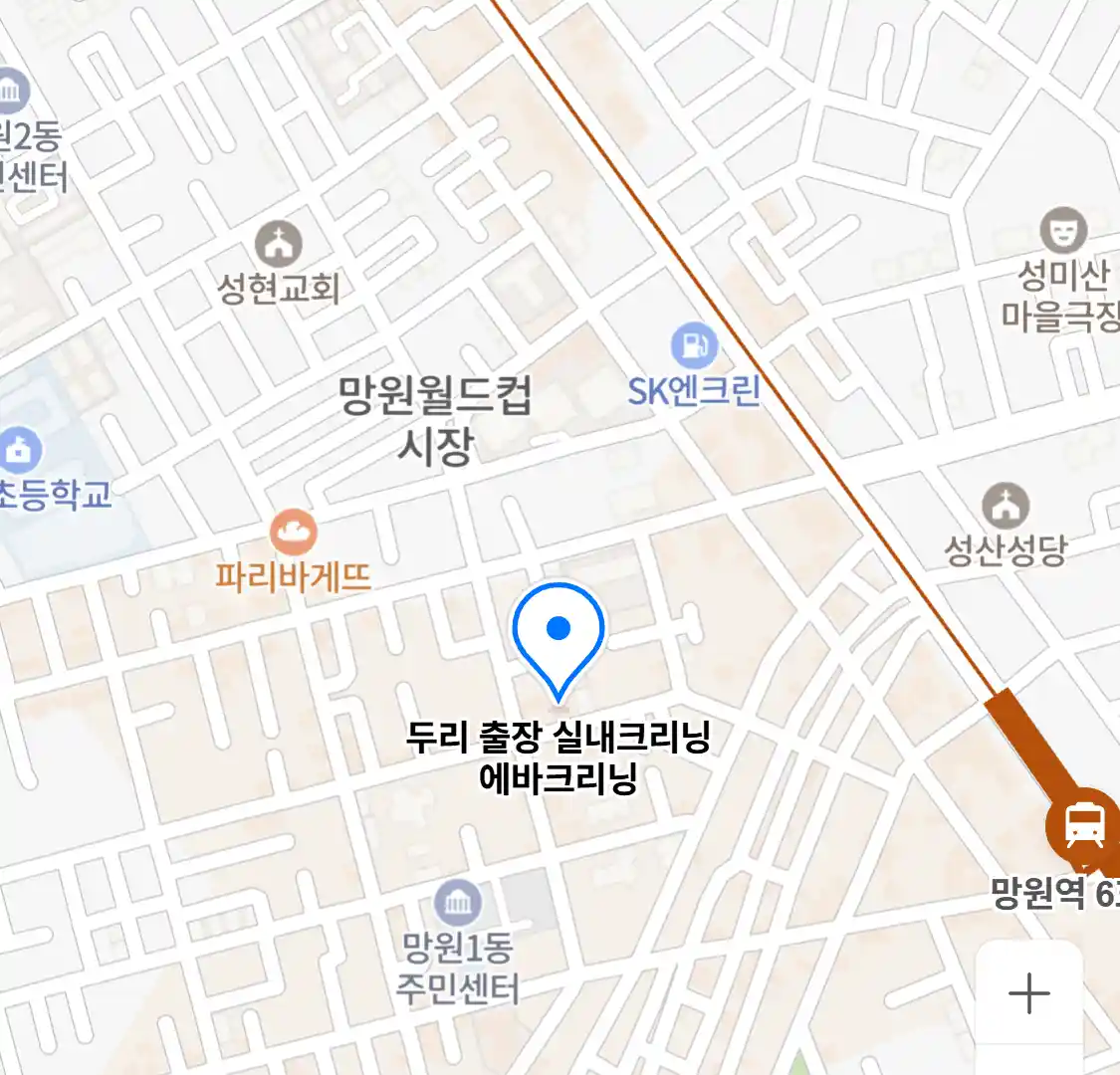Viewport: 1120px width, 1075px height.
Task: Open the 망원1동 주민센터 marker
Action: (x=457, y=904)
